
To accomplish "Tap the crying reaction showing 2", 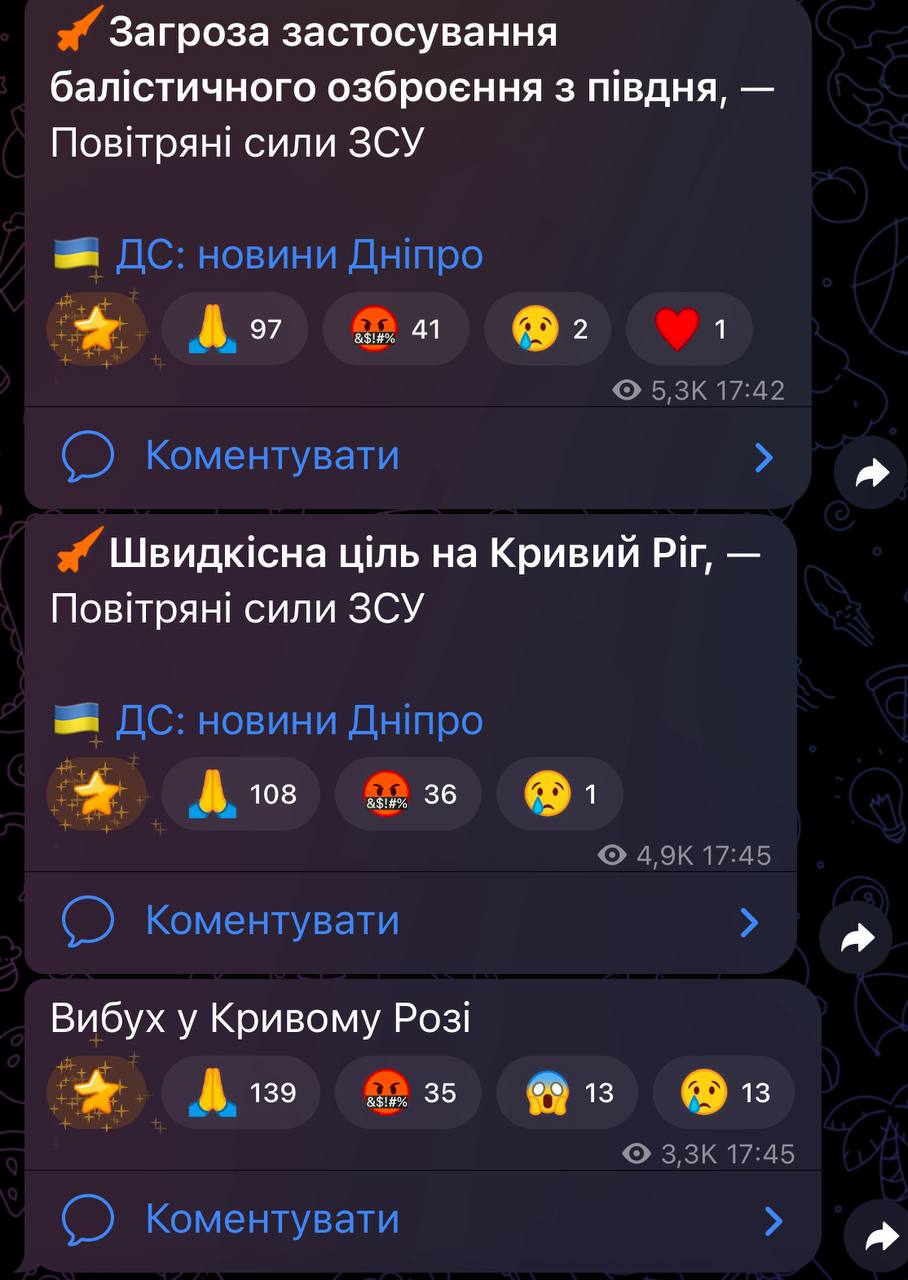I will [x=547, y=329].
